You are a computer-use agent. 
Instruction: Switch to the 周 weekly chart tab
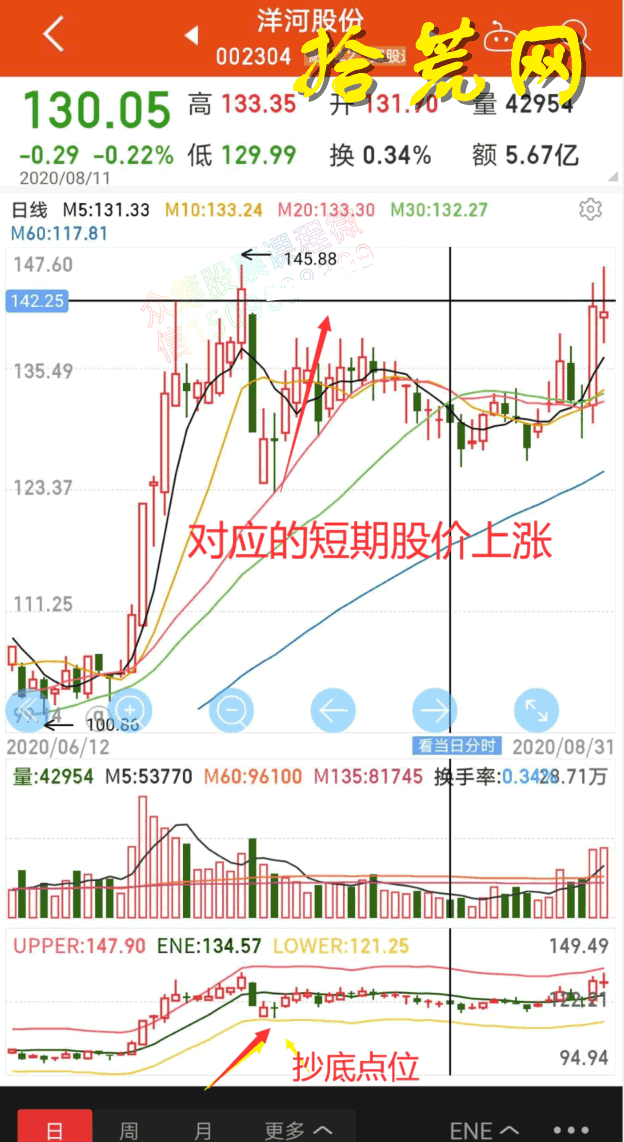coord(129,1128)
